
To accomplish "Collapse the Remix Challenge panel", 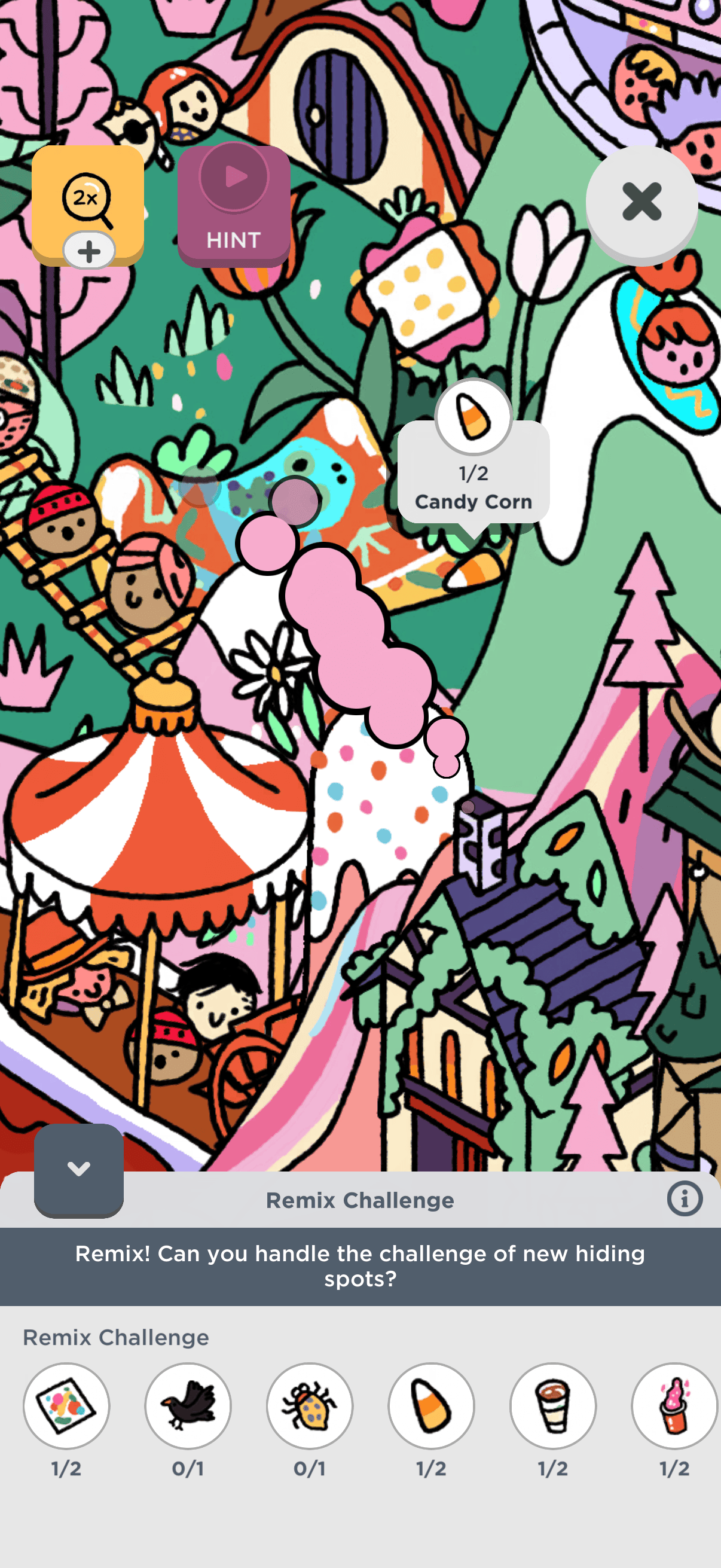I will (x=78, y=1168).
